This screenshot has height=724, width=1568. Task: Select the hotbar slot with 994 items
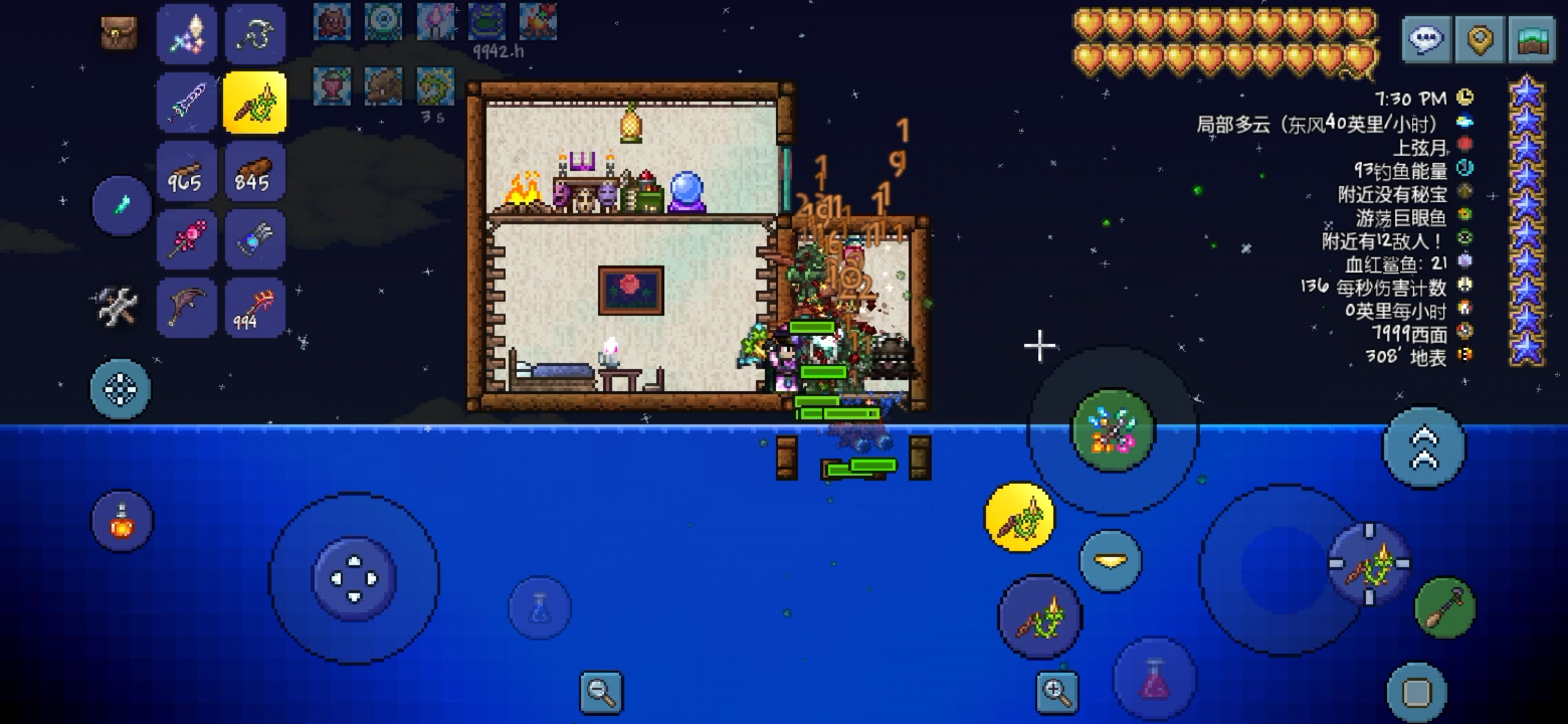click(254, 308)
